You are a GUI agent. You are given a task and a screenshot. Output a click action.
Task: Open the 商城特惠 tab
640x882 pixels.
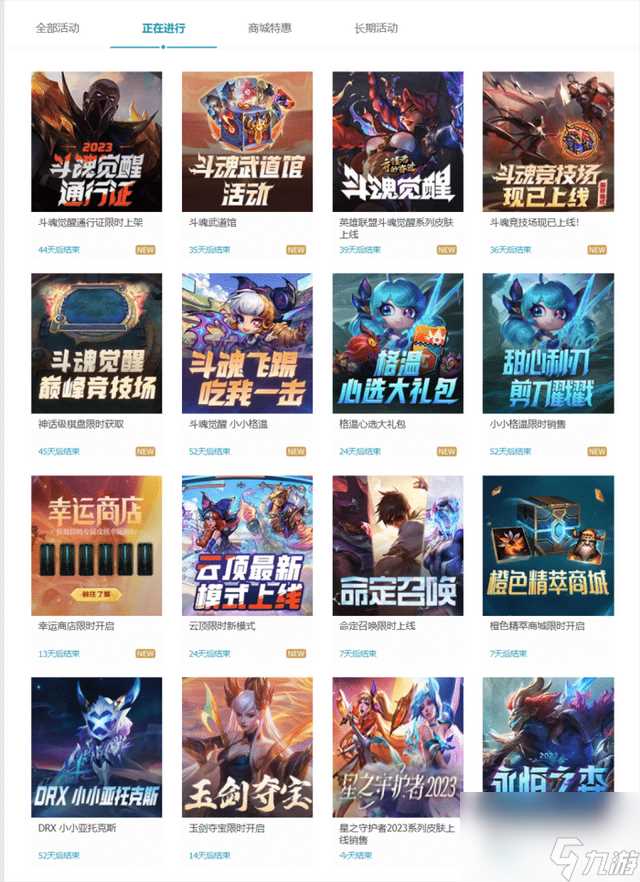(x=270, y=28)
